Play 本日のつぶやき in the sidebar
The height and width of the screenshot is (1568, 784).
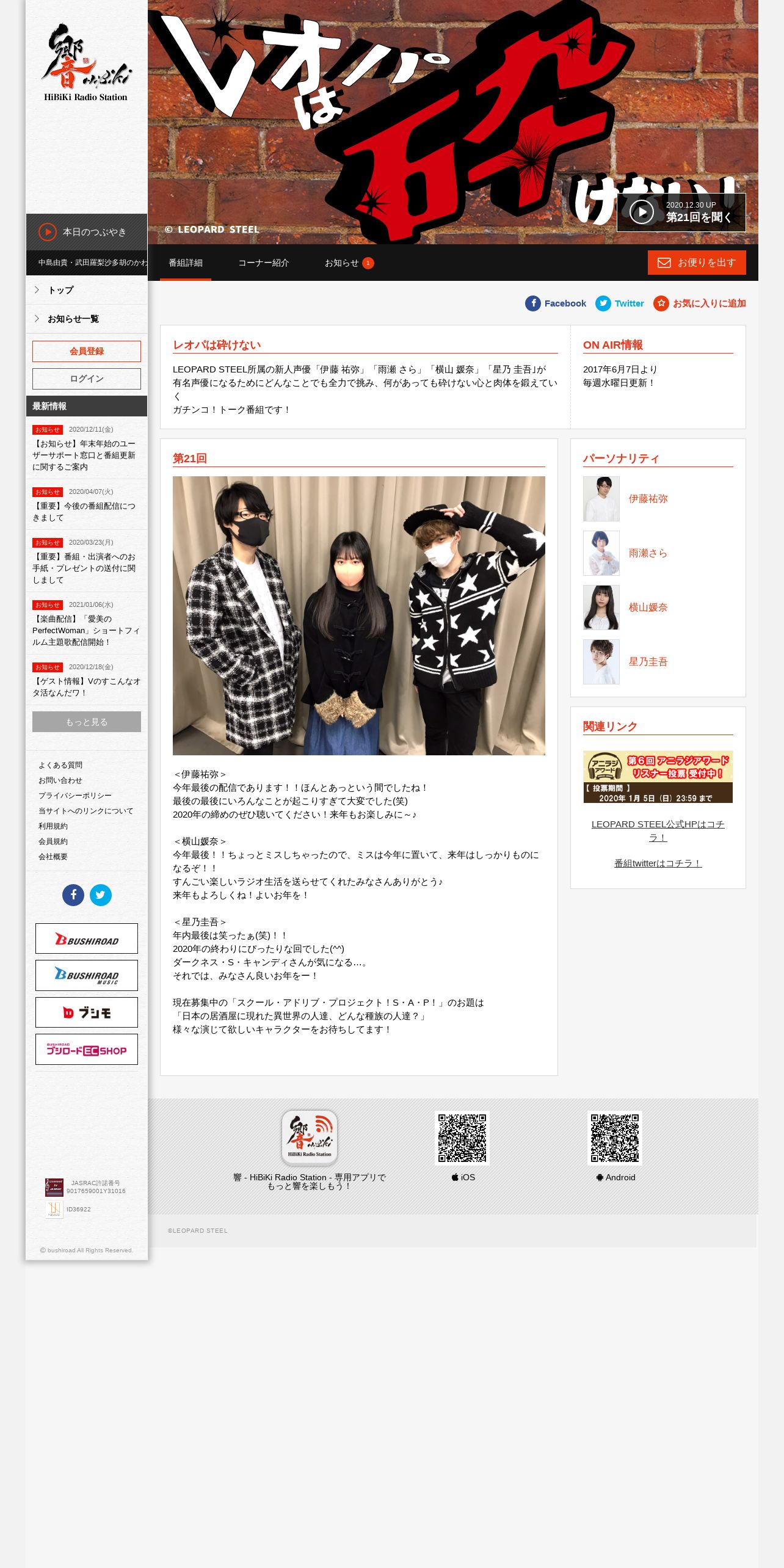tap(86, 232)
